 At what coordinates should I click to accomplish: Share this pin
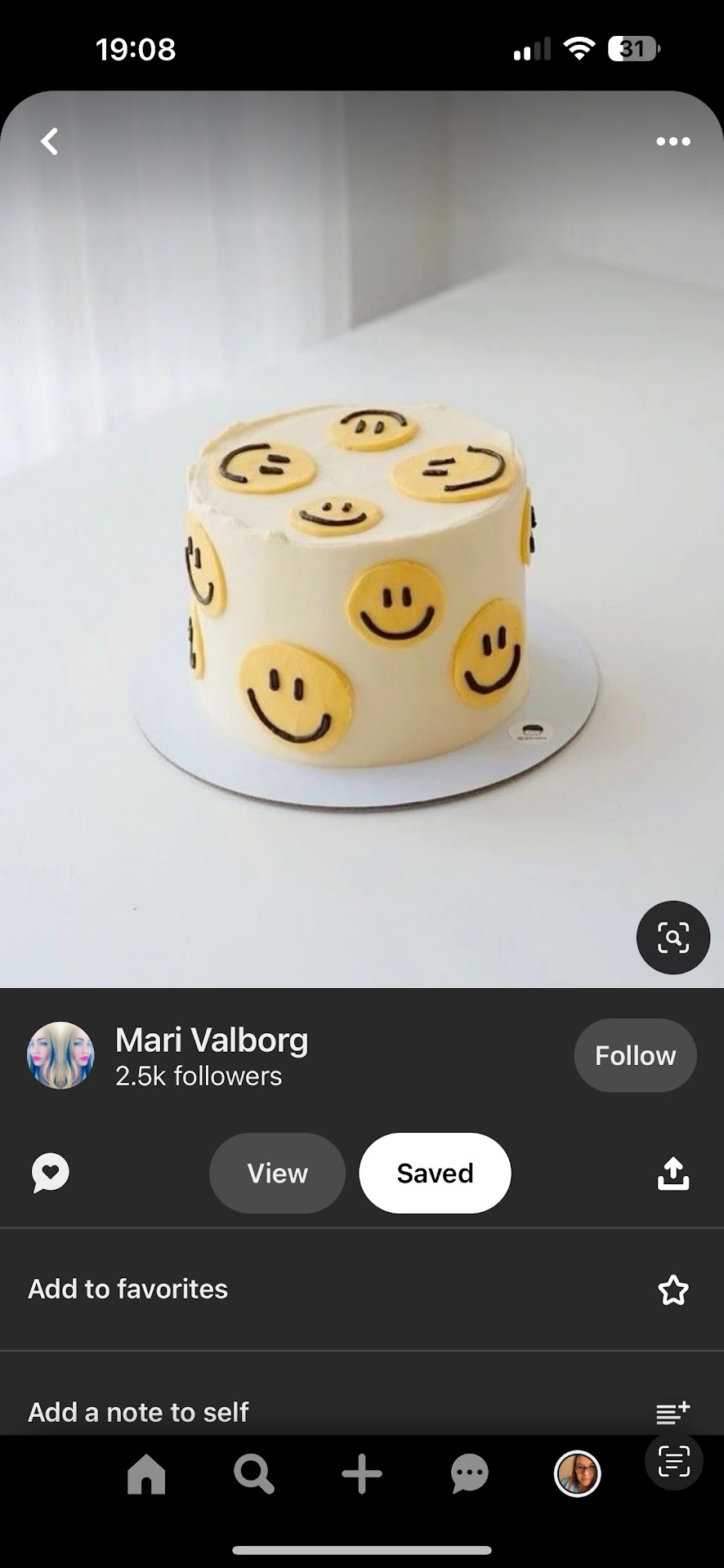pos(673,1174)
